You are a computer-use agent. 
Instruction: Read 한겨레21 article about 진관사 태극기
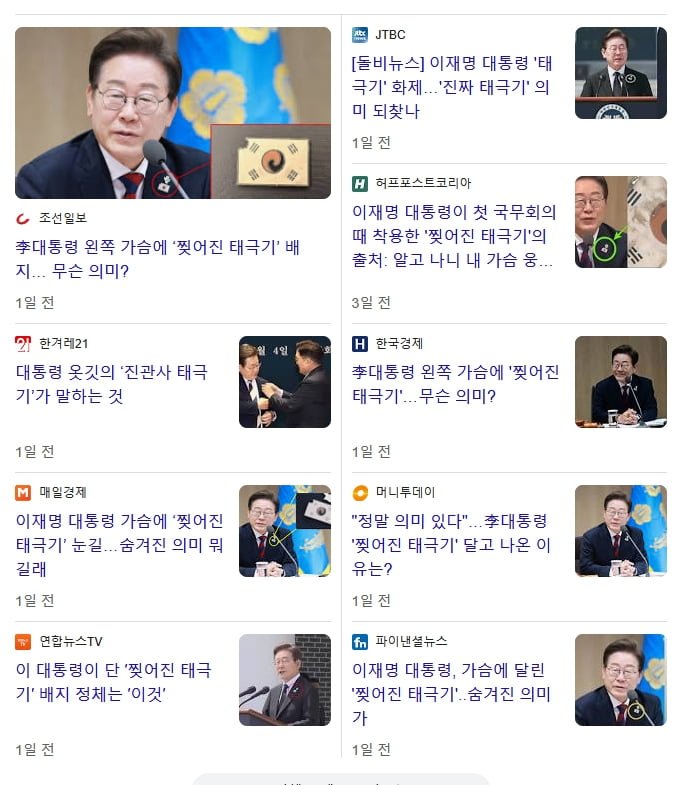click(x=112, y=384)
